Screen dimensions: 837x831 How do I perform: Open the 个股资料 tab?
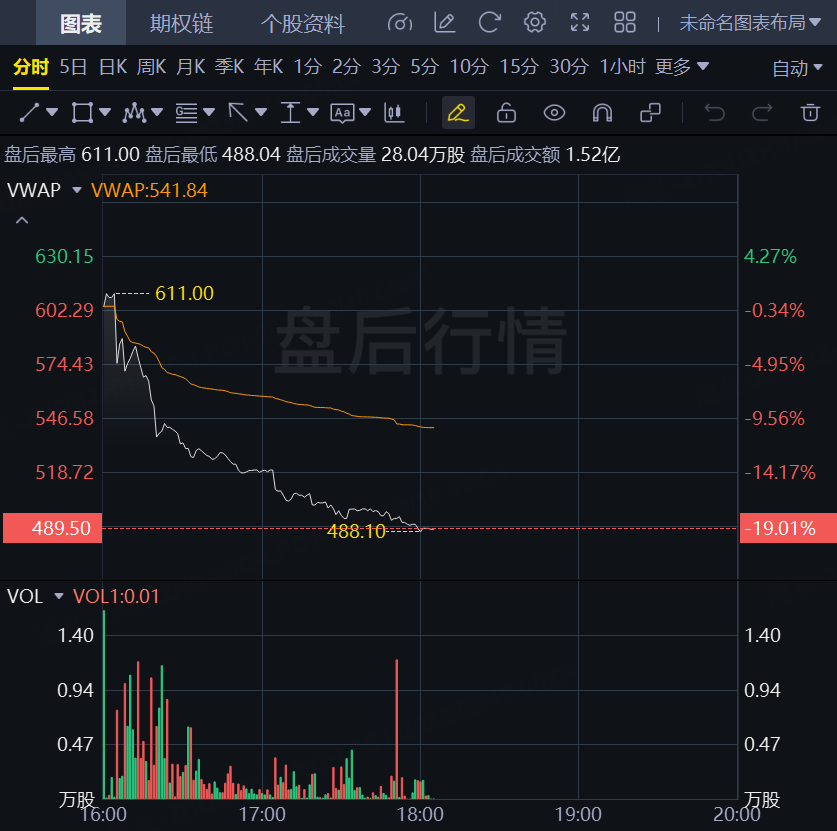(302, 23)
